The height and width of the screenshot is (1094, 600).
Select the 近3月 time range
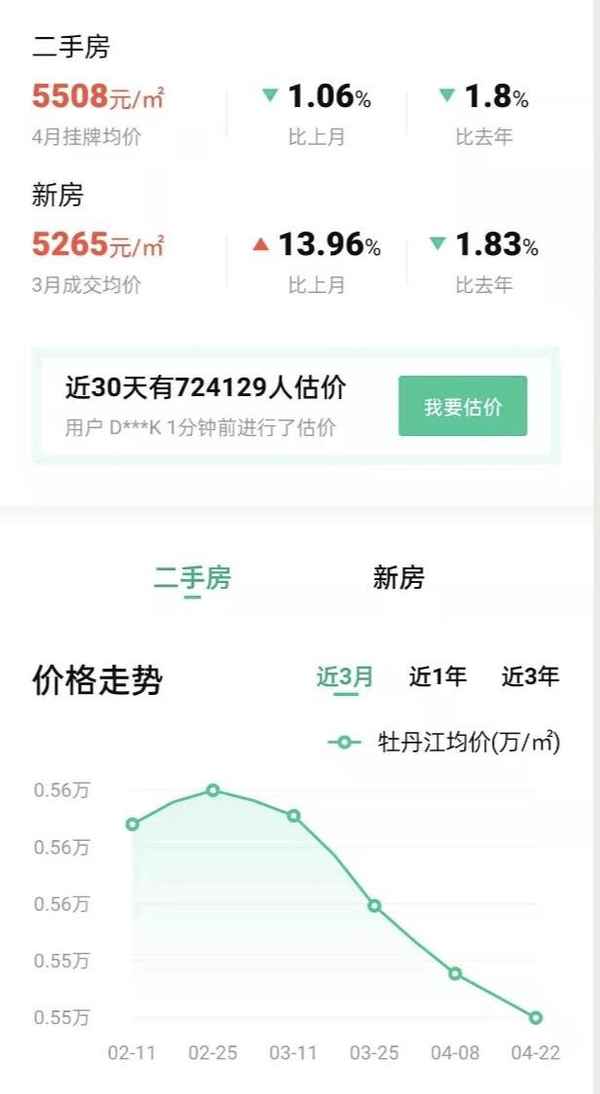[x=345, y=677]
